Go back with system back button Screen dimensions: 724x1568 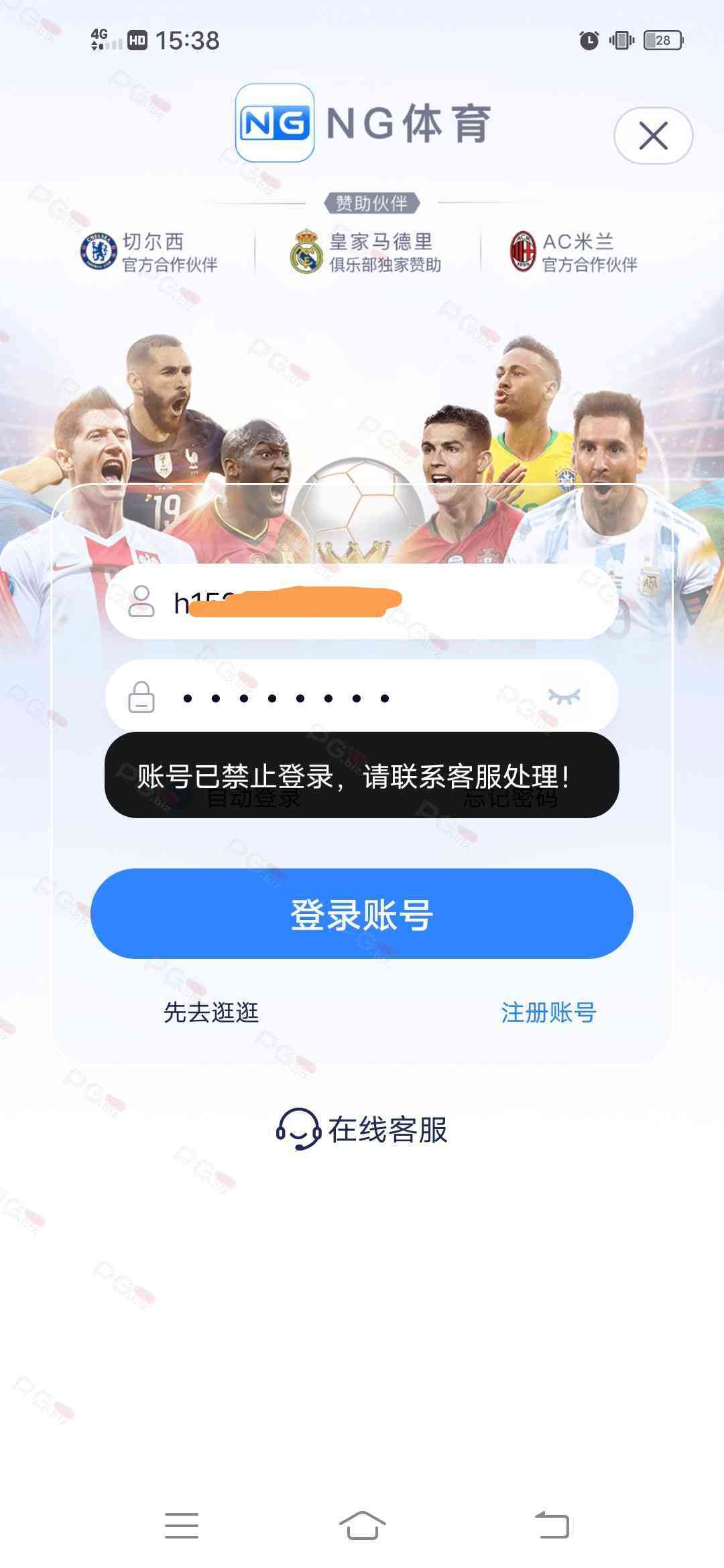pyautogui.click(x=552, y=1526)
